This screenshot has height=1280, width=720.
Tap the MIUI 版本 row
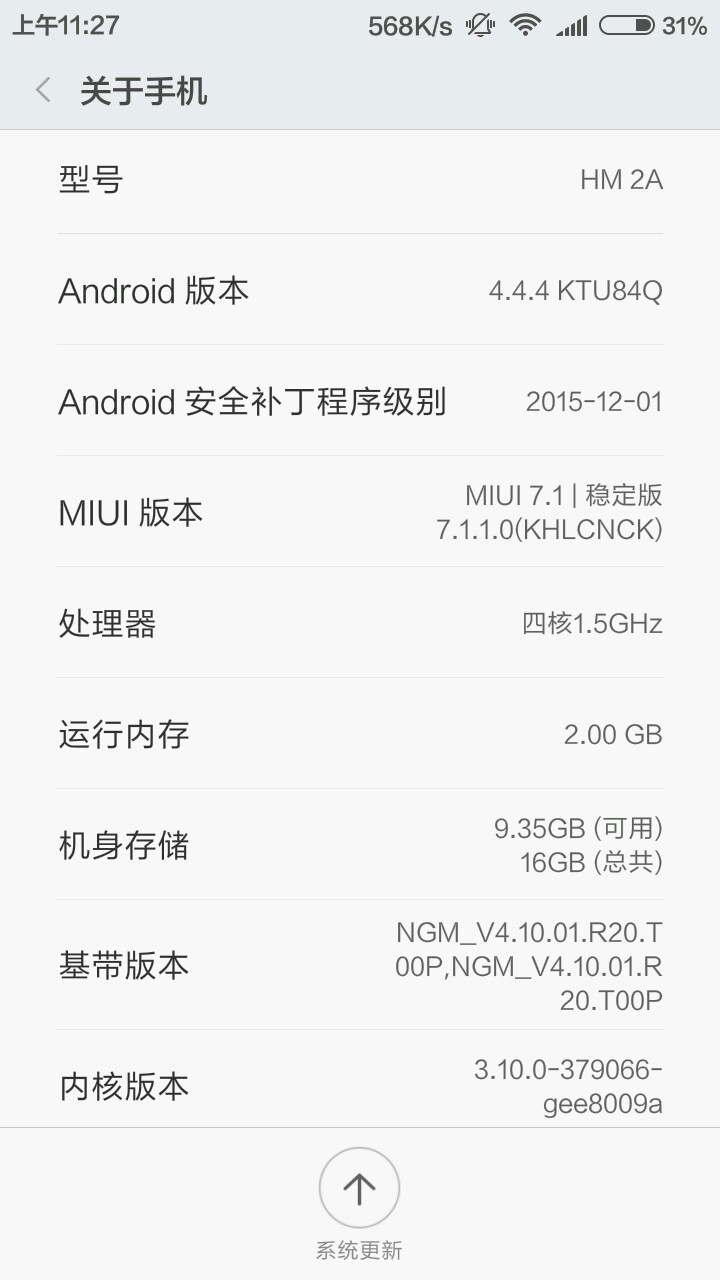coord(360,512)
